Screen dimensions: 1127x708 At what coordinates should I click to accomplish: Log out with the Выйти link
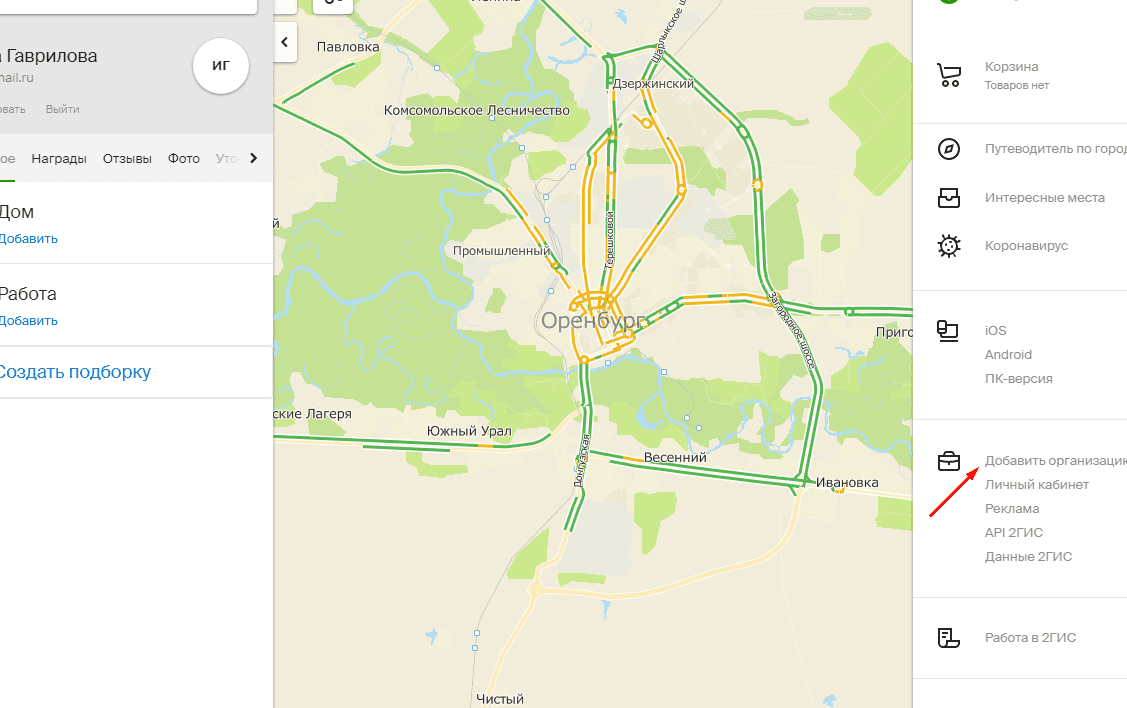(x=62, y=109)
